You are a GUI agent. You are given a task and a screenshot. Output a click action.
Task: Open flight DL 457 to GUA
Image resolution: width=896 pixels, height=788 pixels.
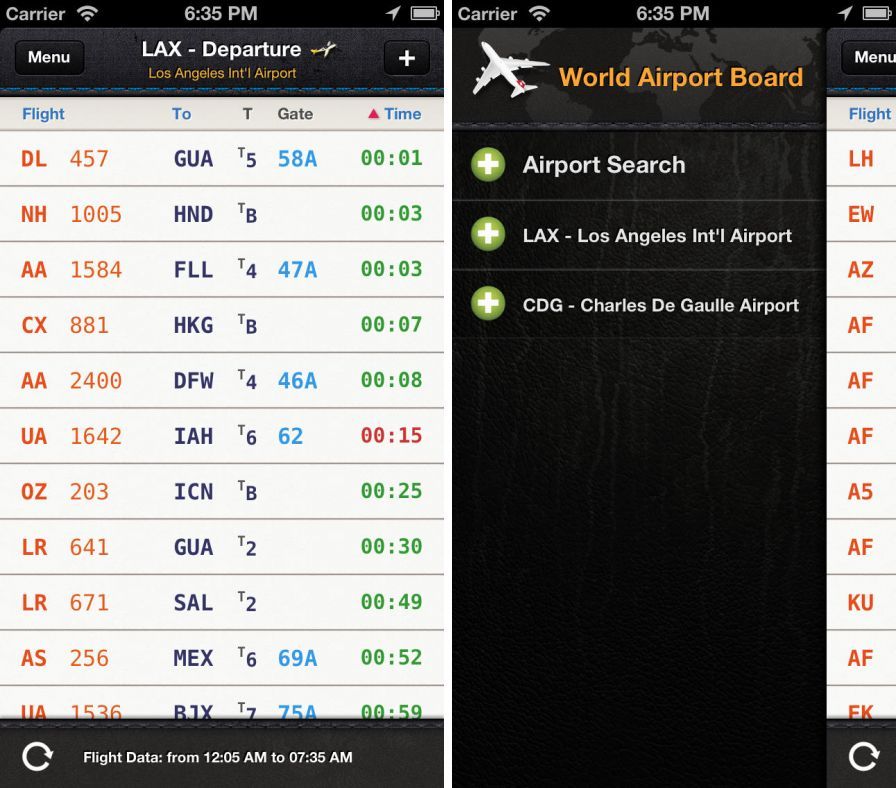point(221,158)
